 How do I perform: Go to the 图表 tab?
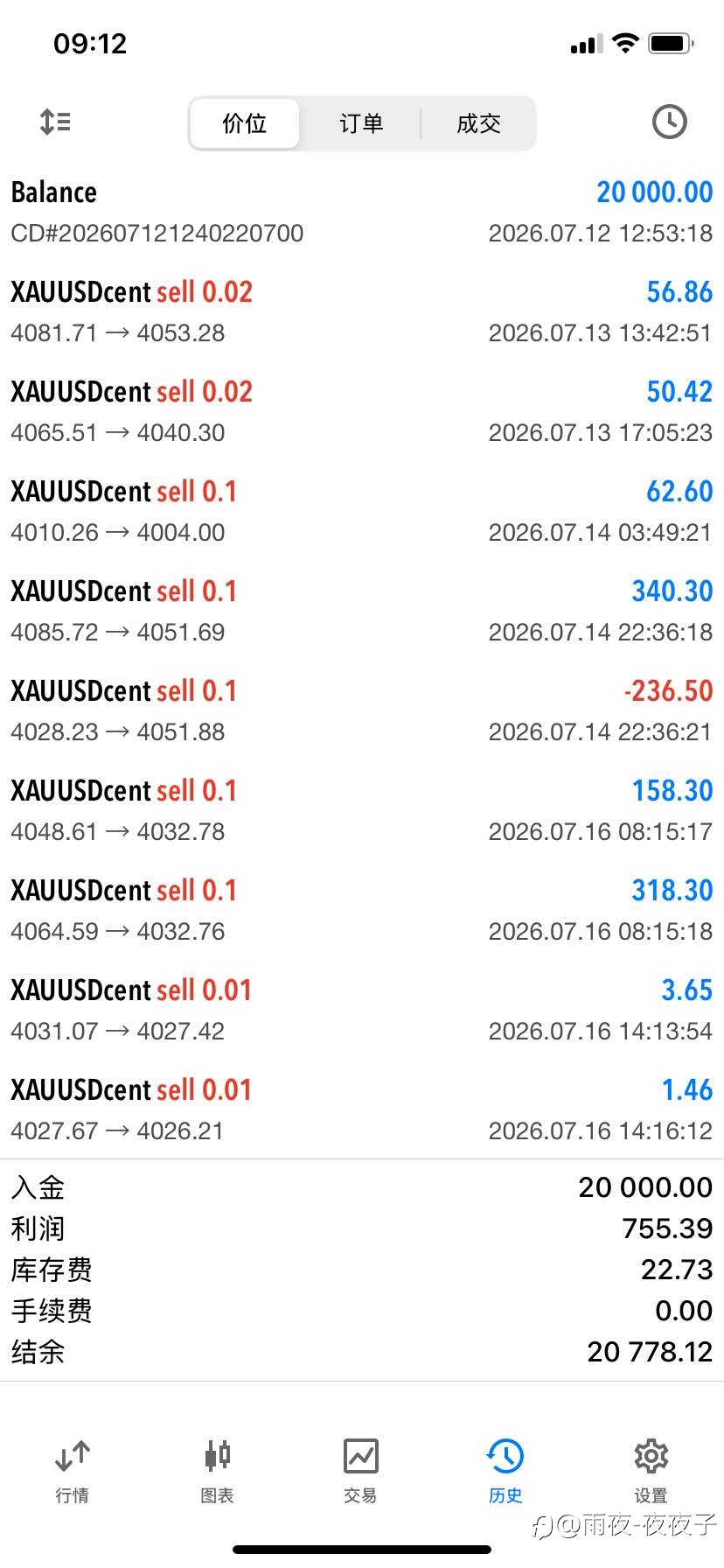coord(217,1471)
